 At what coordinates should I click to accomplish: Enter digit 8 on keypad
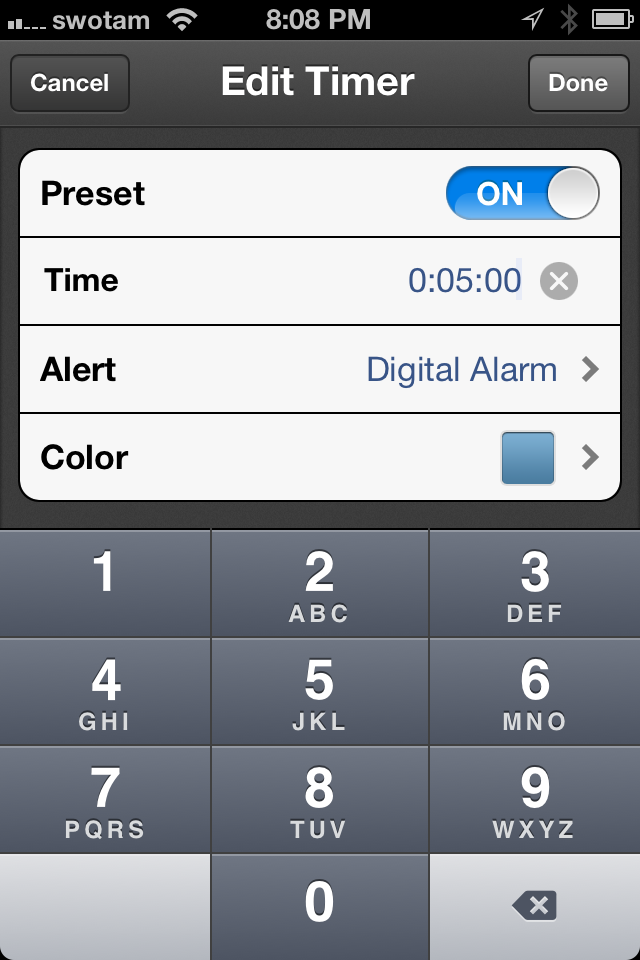320,800
